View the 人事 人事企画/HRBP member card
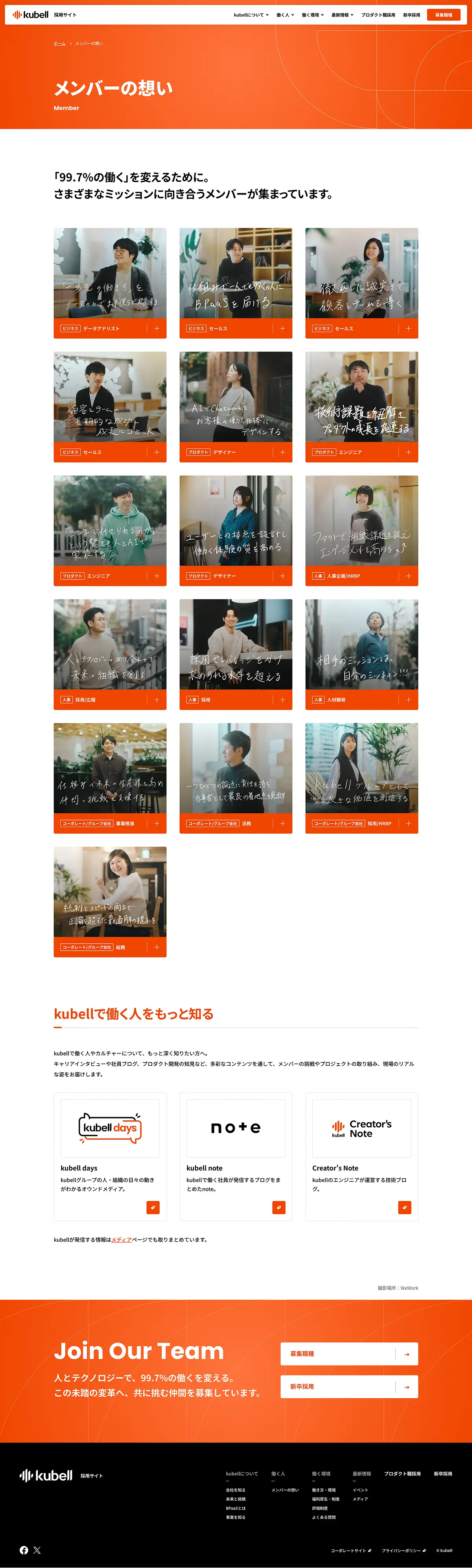Viewport: 472px width, 1568px height. click(361, 530)
